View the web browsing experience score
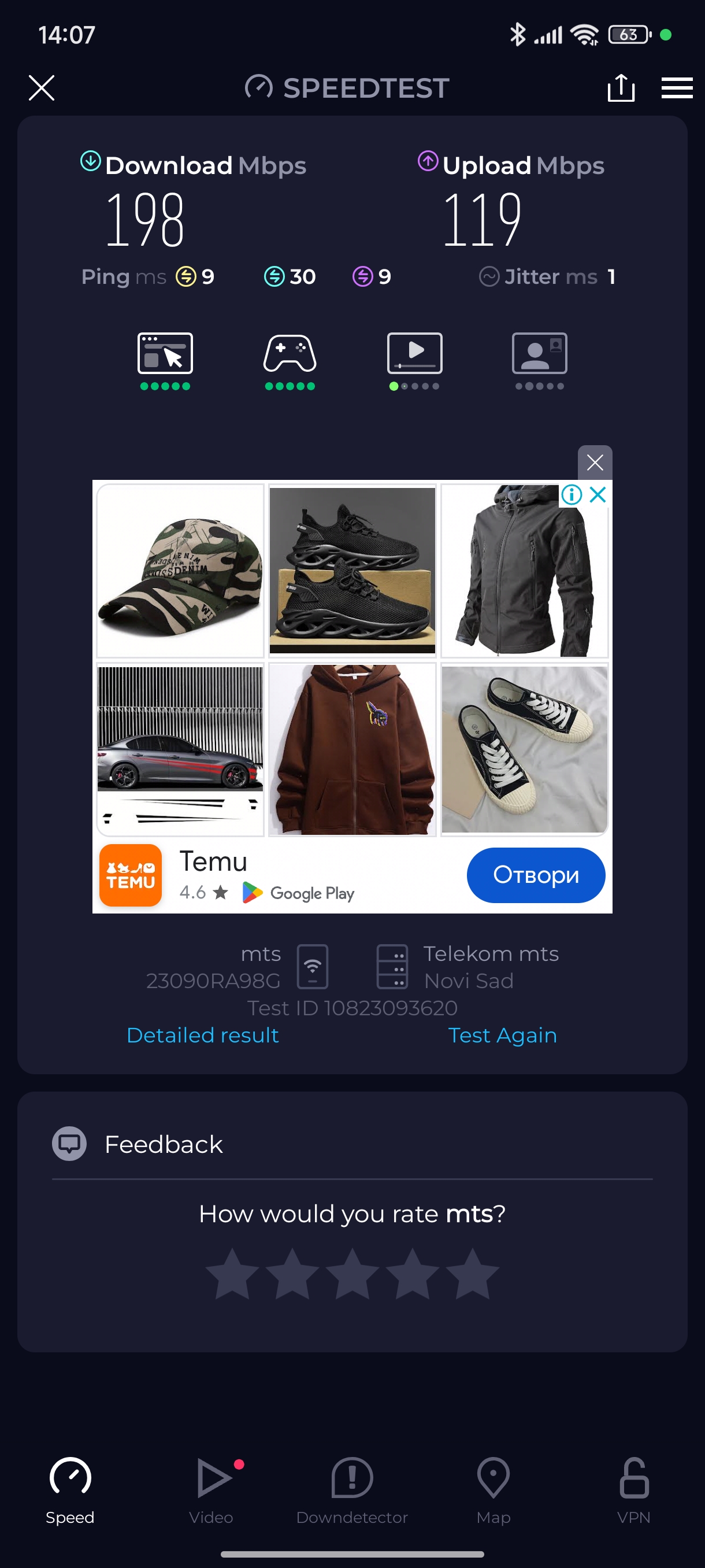The image size is (705, 1568). pos(165,360)
